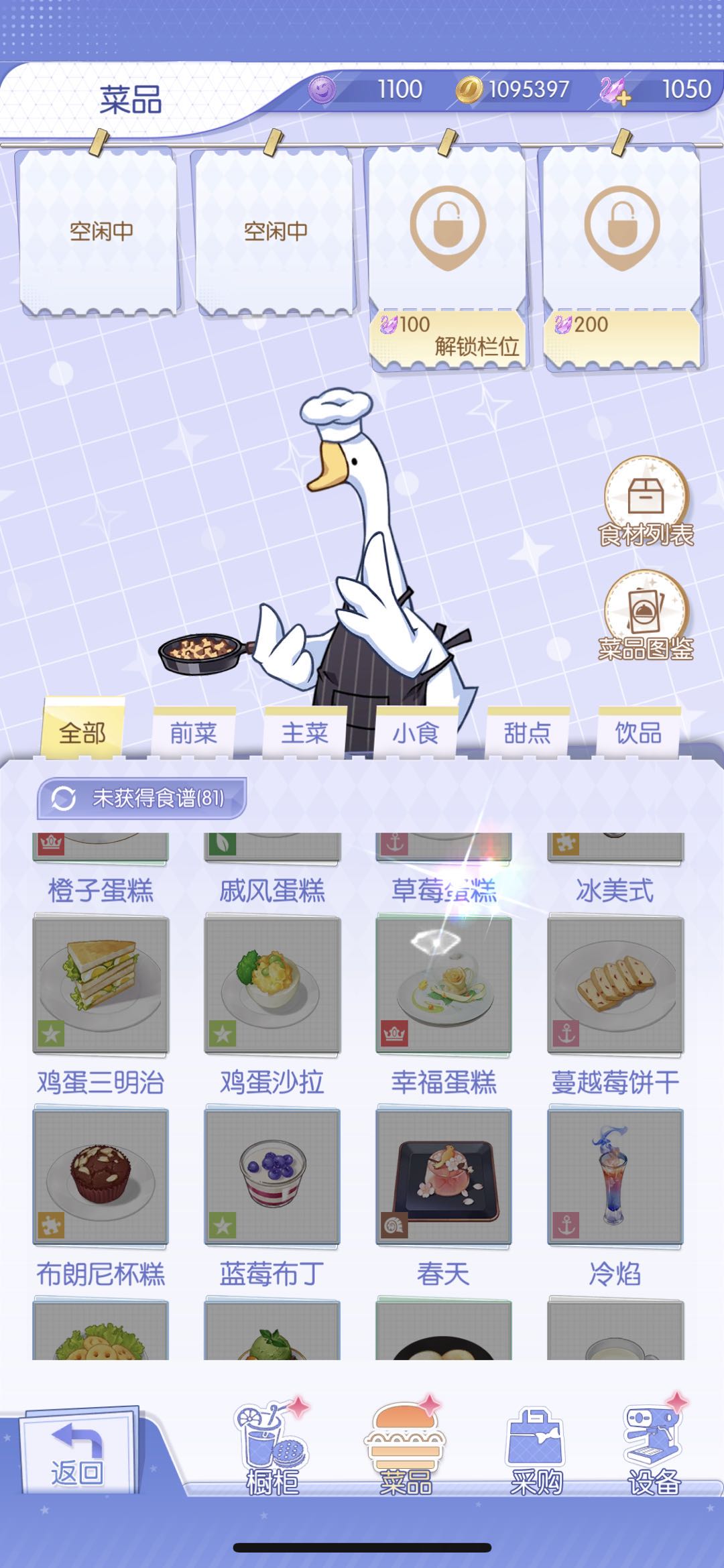Open the 幸福蛋糕 recipe card
The image size is (724, 1568).
(444, 984)
